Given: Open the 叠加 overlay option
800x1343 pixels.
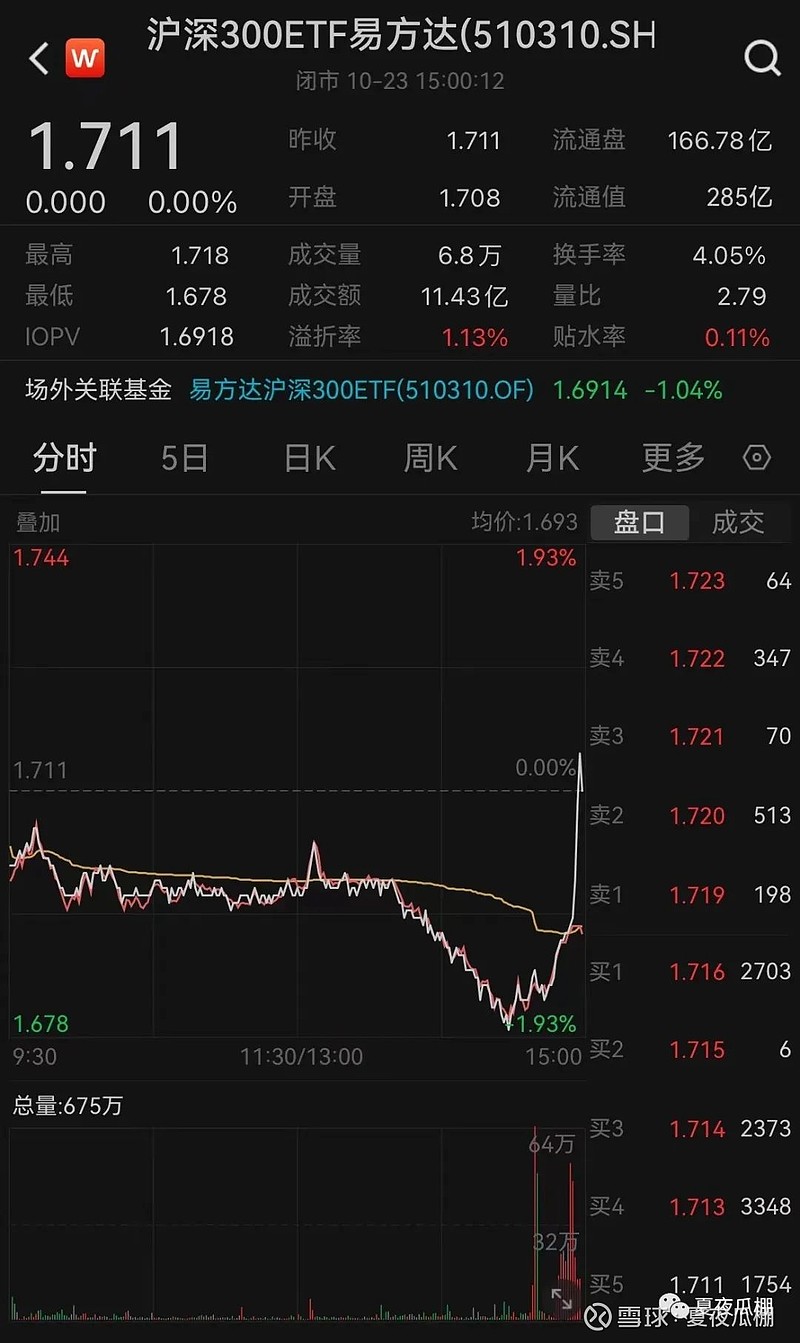Looking at the screenshot, I should click(x=36, y=522).
